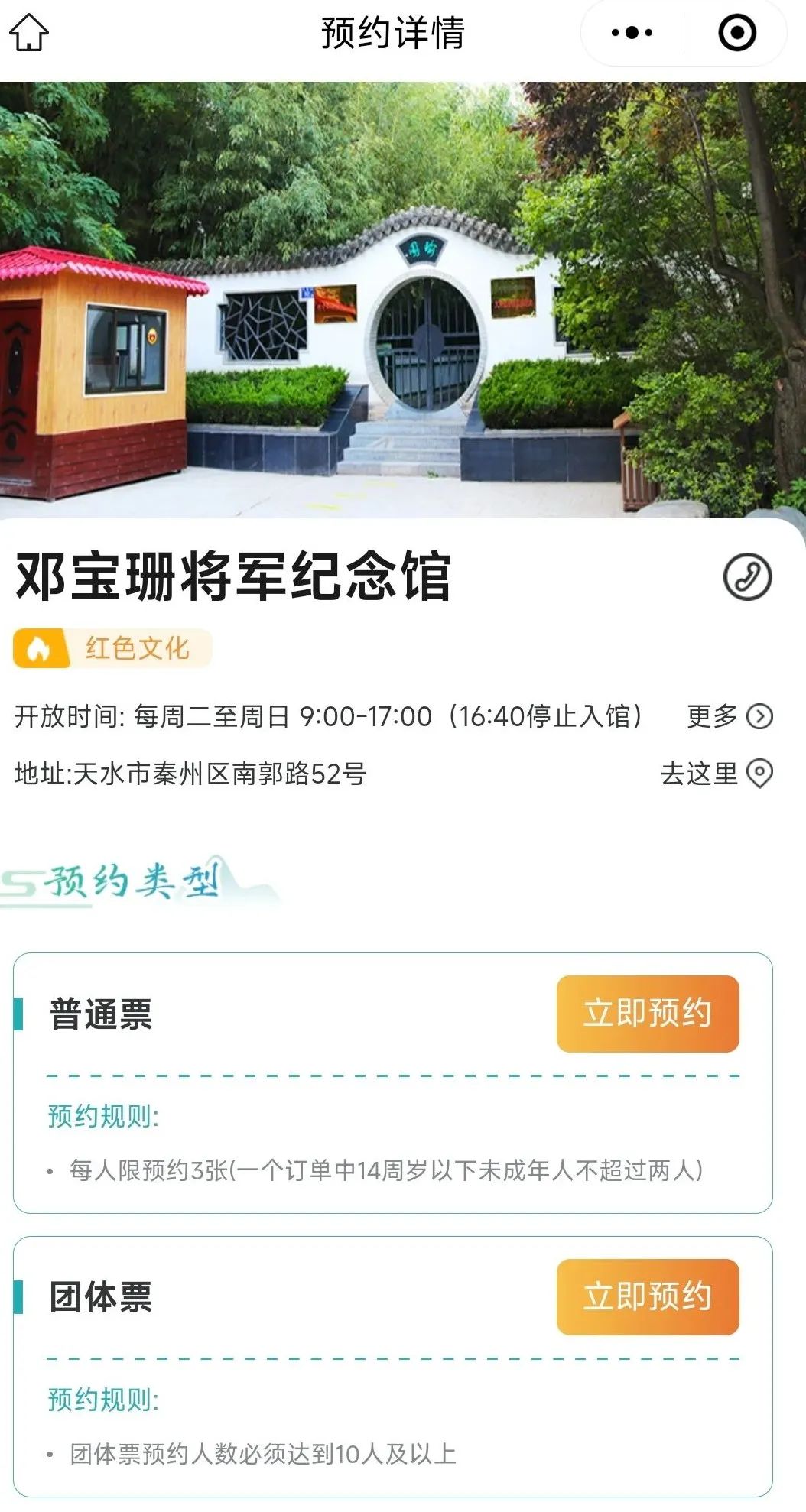The width and height of the screenshot is (806, 1512).
Task: Close the mini program via the circle icon
Action: (x=737, y=33)
